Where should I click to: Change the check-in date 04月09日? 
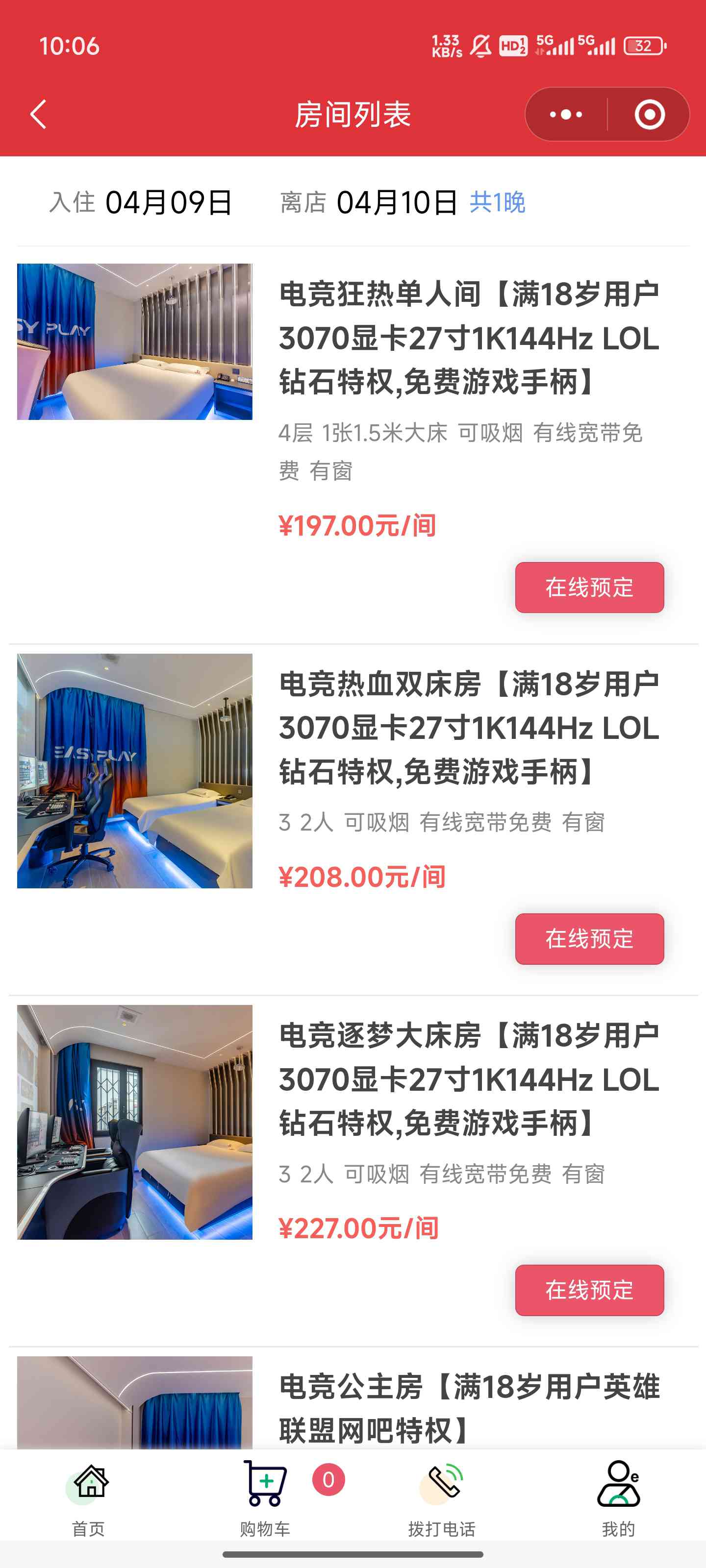(x=168, y=202)
